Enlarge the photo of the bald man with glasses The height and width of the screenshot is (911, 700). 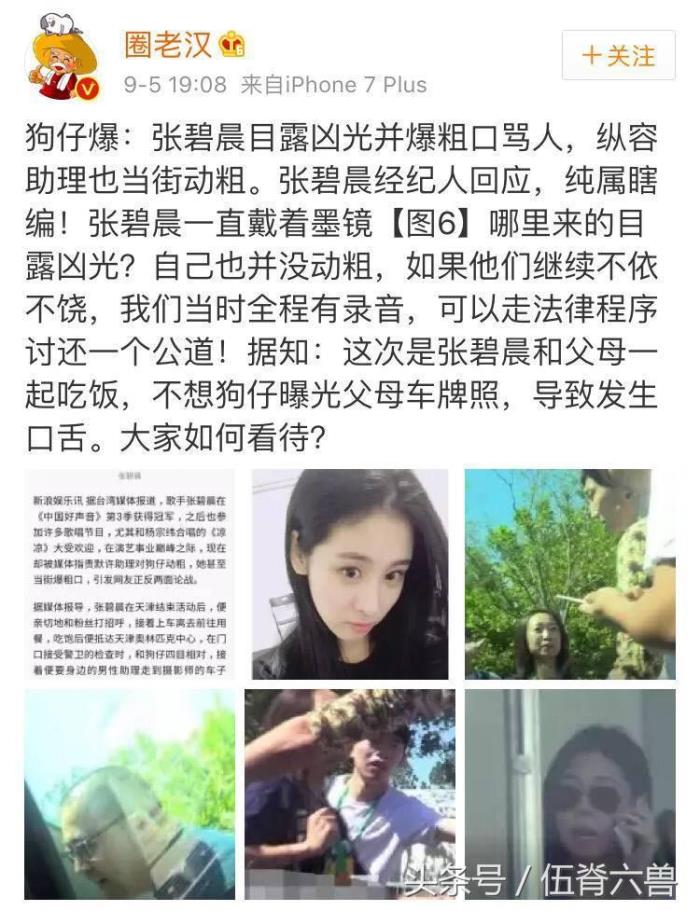point(129,794)
